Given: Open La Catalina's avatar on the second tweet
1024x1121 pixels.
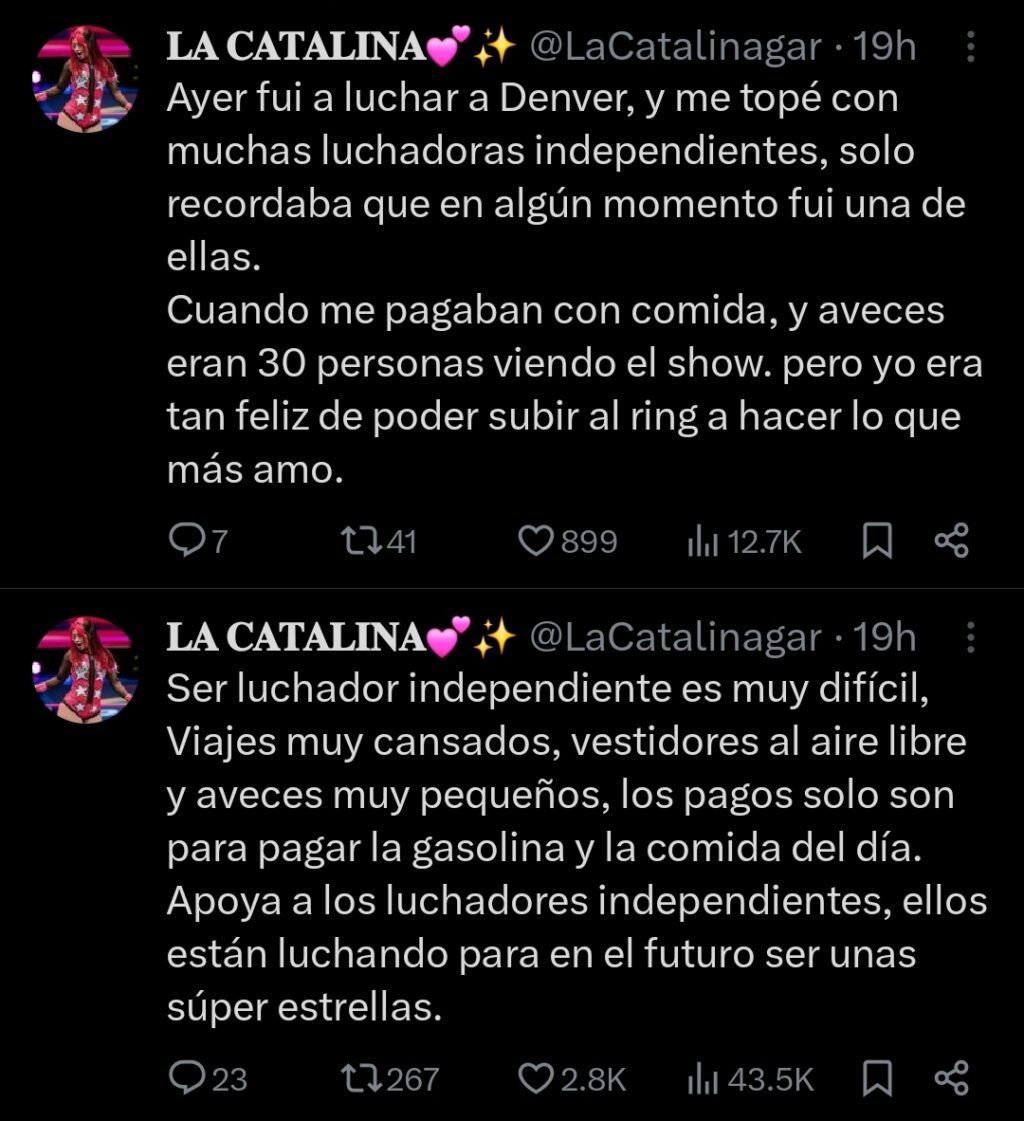Looking at the screenshot, I should coord(83,670).
